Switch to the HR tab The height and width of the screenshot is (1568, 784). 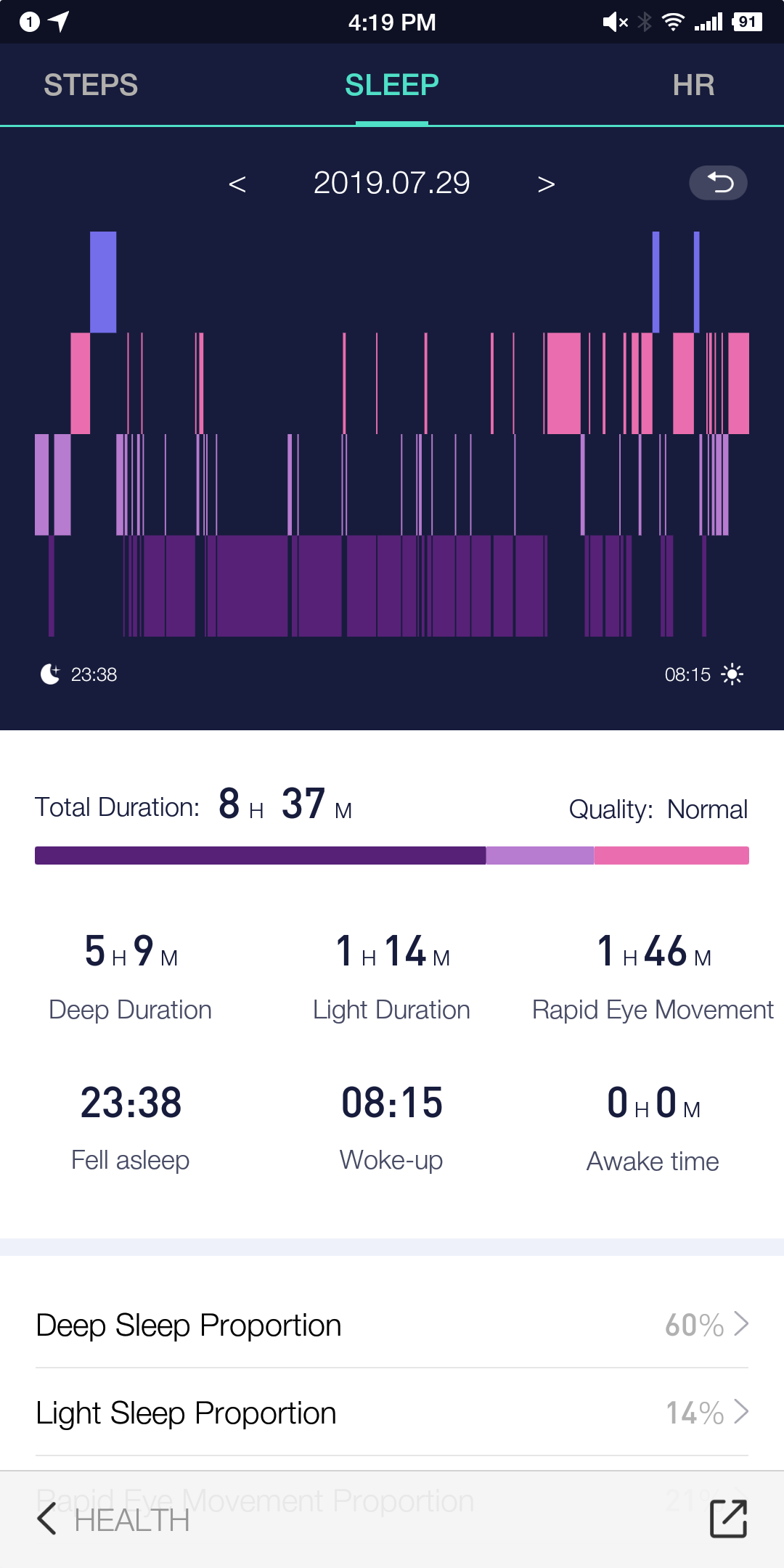tap(693, 85)
